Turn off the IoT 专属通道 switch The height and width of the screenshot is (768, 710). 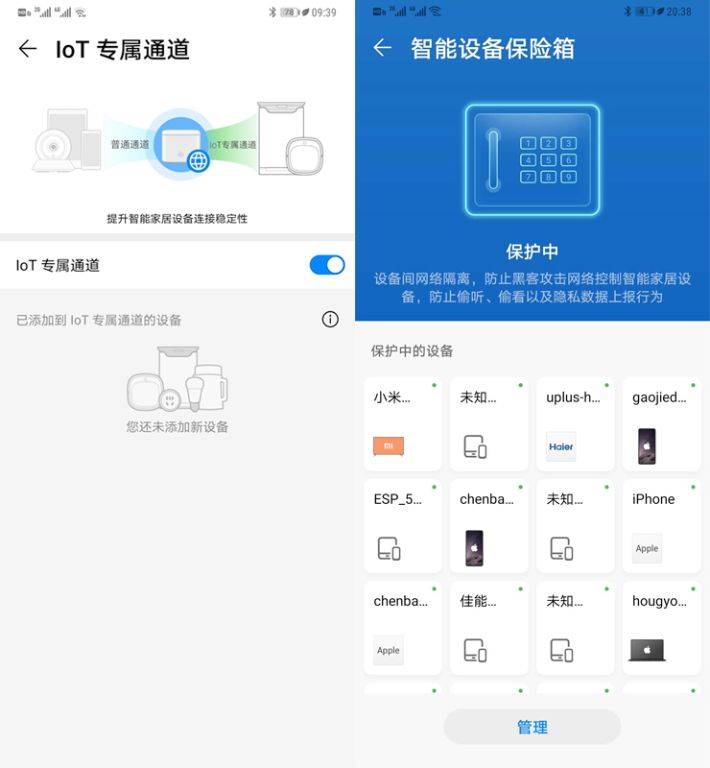(x=327, y=265)
